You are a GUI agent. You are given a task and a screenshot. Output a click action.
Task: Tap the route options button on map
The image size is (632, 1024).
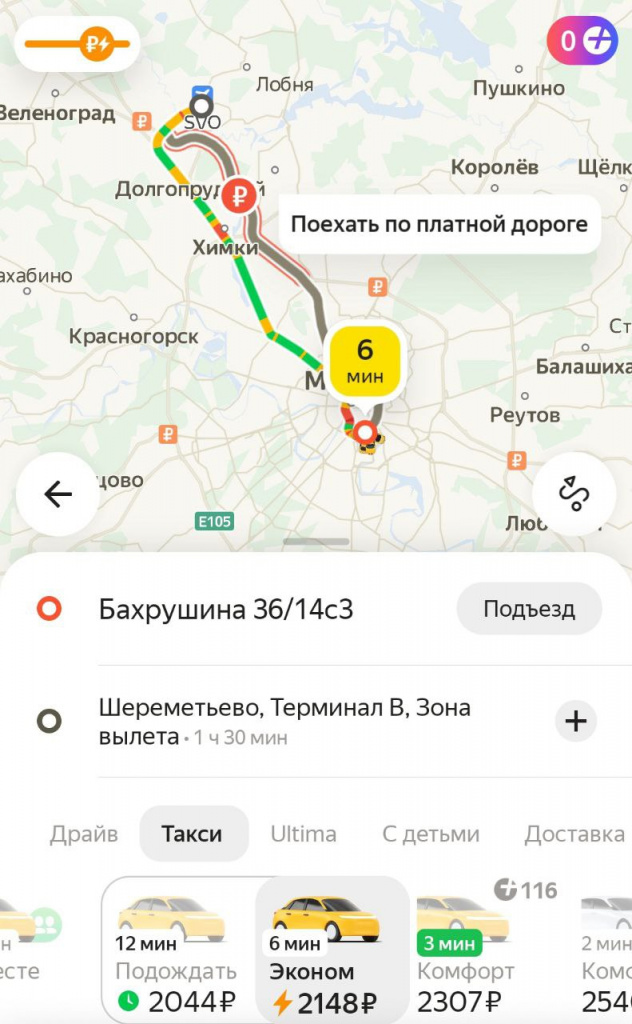coord(573,494)
